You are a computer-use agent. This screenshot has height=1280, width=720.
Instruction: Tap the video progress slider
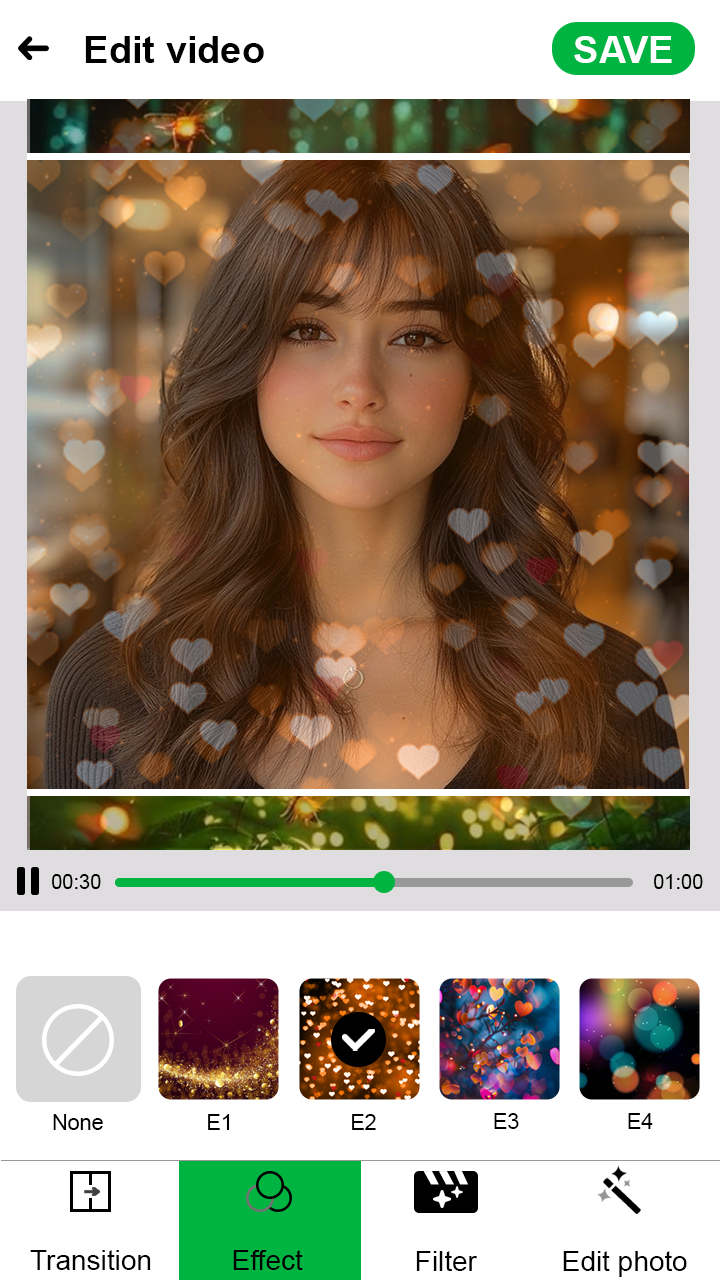click(x=384, y=882)
